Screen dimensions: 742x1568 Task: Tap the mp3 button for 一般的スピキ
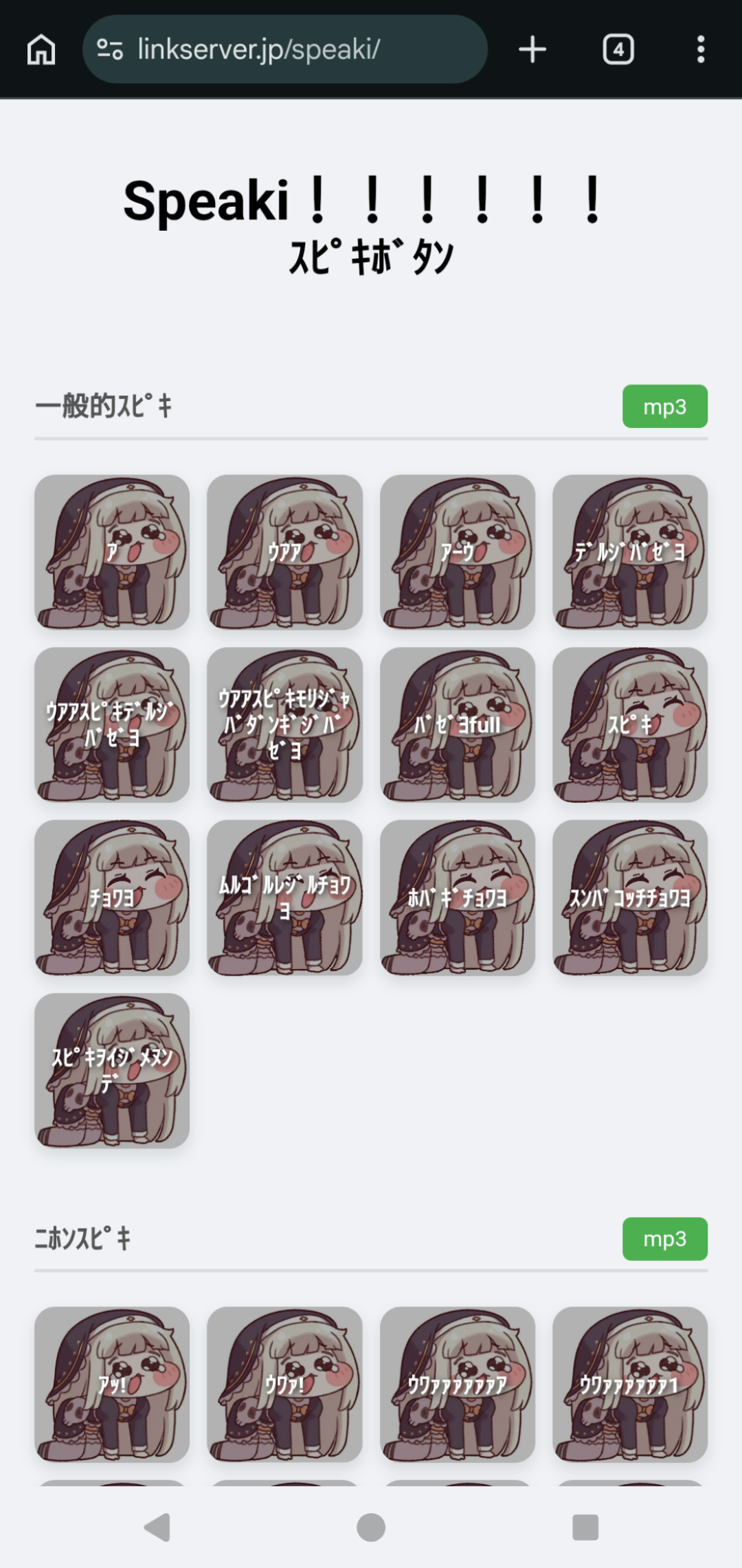click(x=664, y=407)
